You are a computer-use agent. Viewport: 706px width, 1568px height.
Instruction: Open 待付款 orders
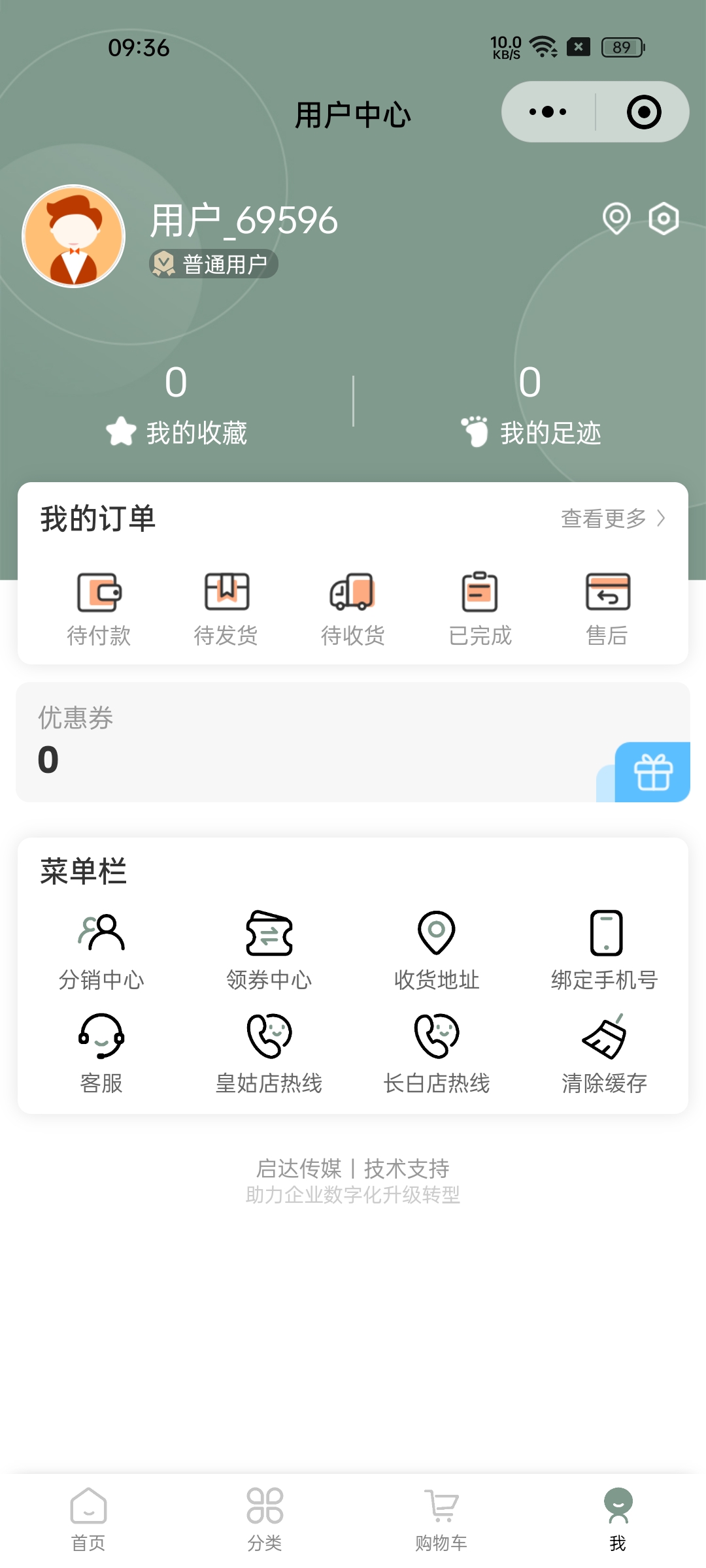99,609
